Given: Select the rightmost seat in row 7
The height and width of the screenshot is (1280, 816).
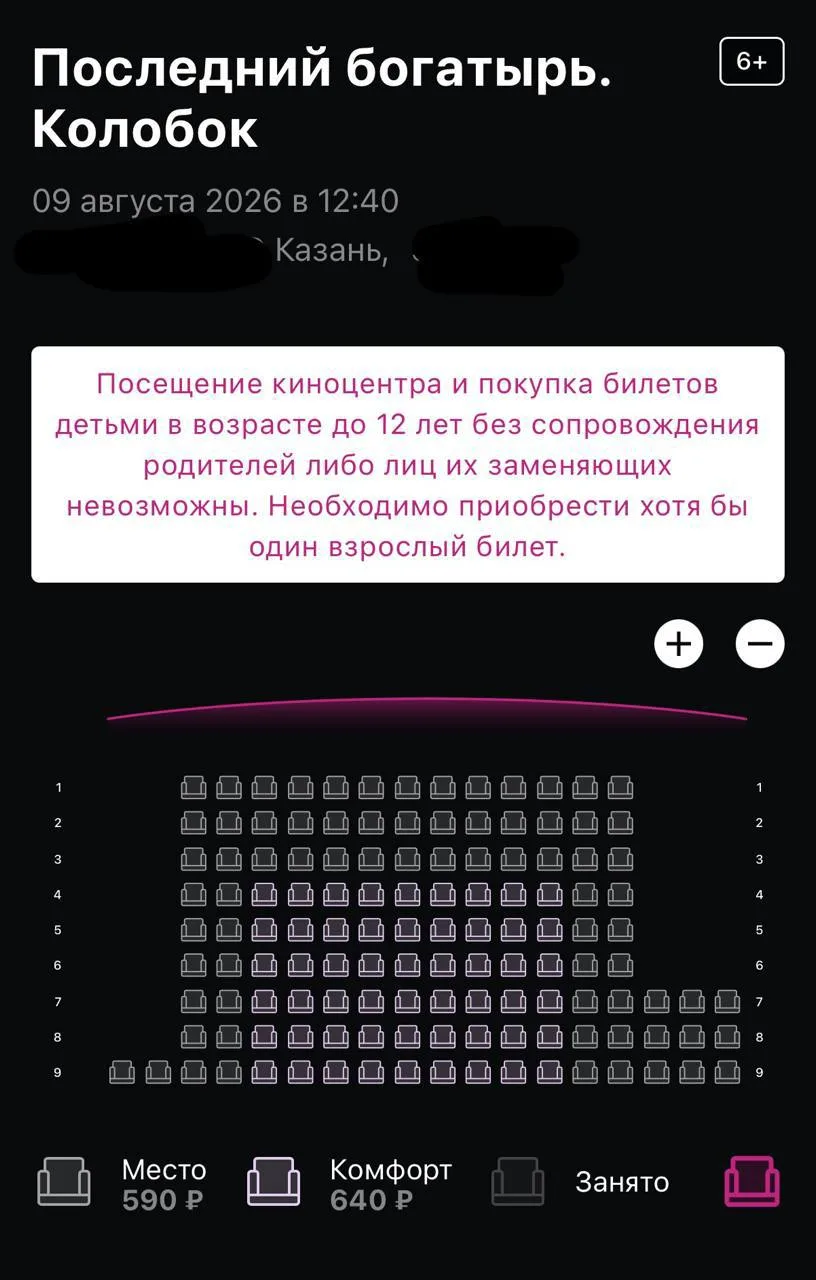Looking at the screenshot, I should (728, 1001).
